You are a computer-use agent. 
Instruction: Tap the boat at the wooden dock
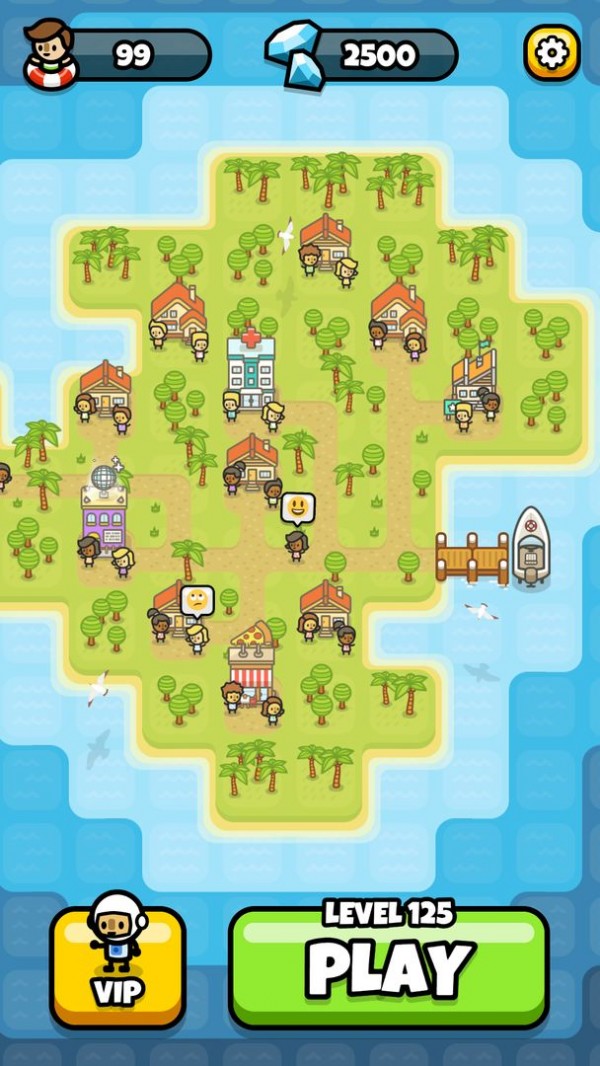click(530, 545)
